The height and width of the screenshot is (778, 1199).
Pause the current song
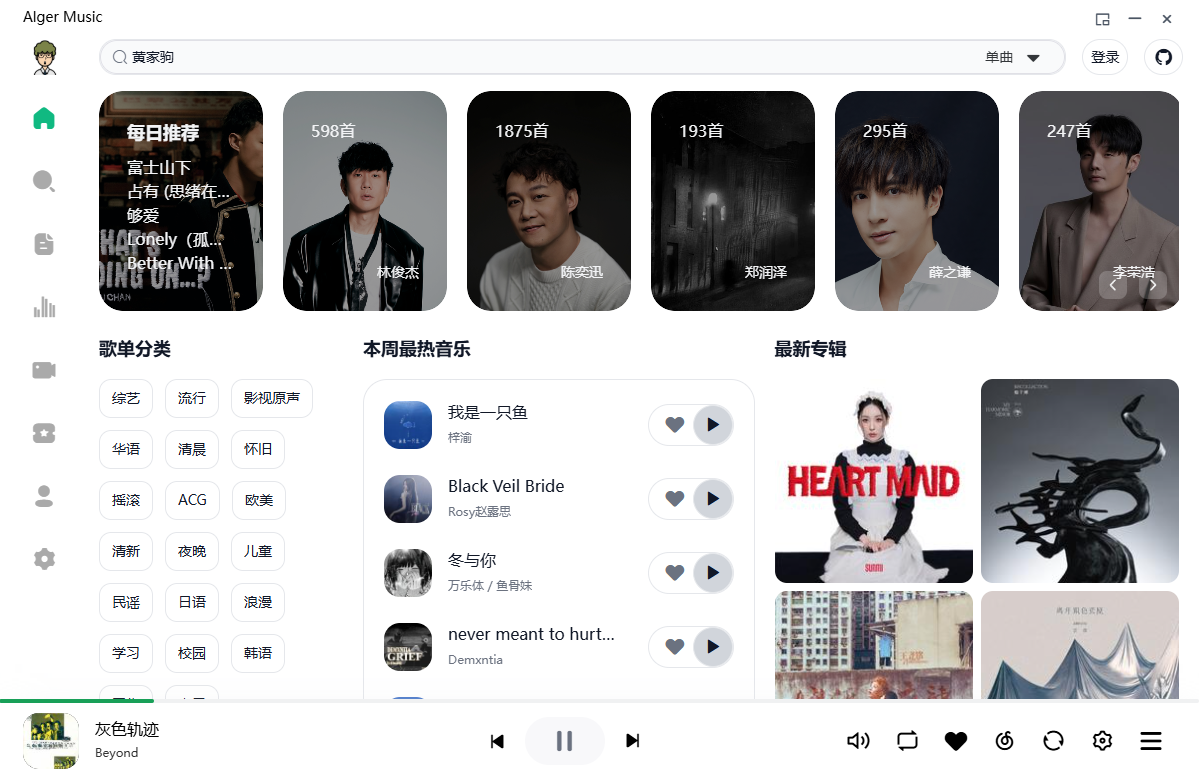[x=564, y=741]
